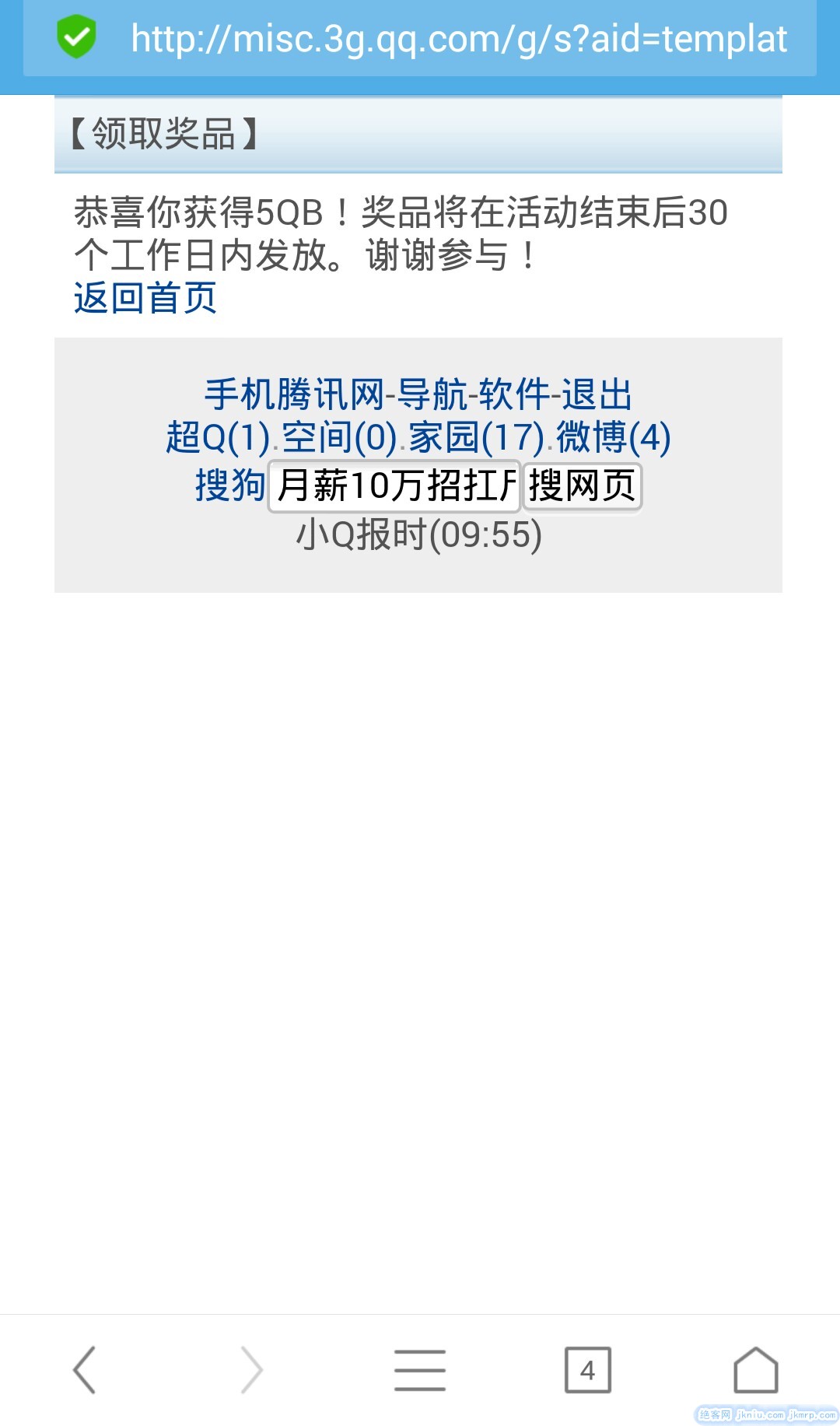Tap the 搜网页 search button
Screen dimensions: 840x1426
click(582, 486)
